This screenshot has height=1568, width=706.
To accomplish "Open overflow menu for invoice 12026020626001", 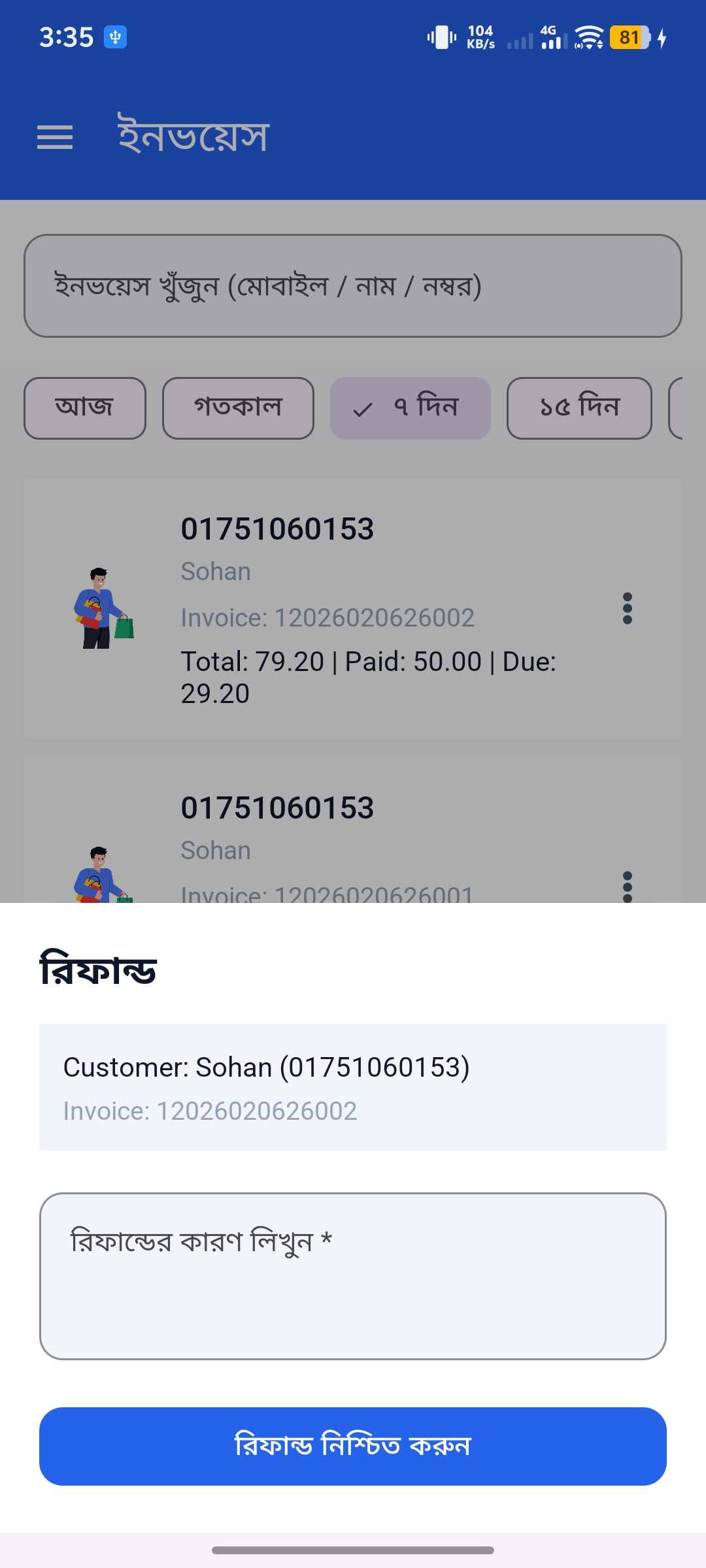I will click(628, 886).
